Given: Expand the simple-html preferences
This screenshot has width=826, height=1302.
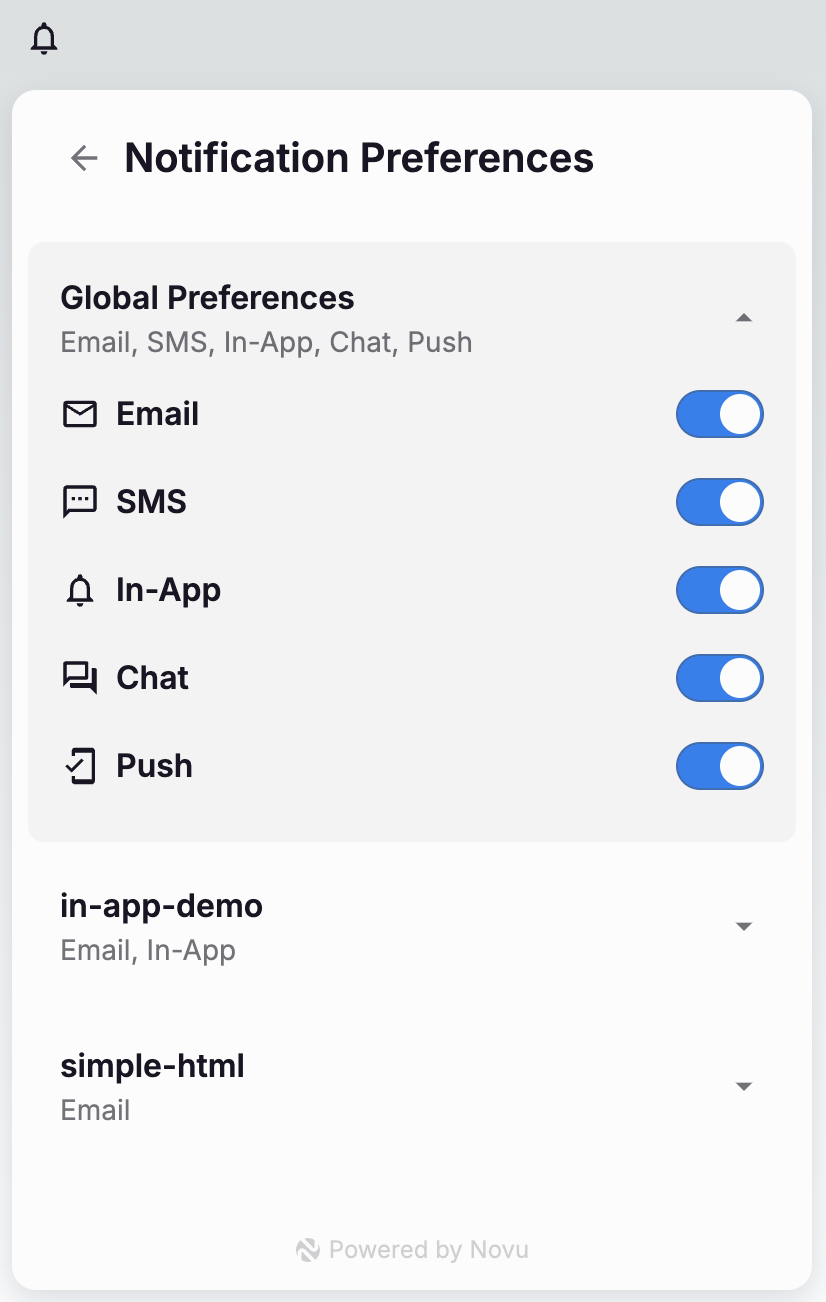Looking at the screenshot, I should [x=744, y=1086].
